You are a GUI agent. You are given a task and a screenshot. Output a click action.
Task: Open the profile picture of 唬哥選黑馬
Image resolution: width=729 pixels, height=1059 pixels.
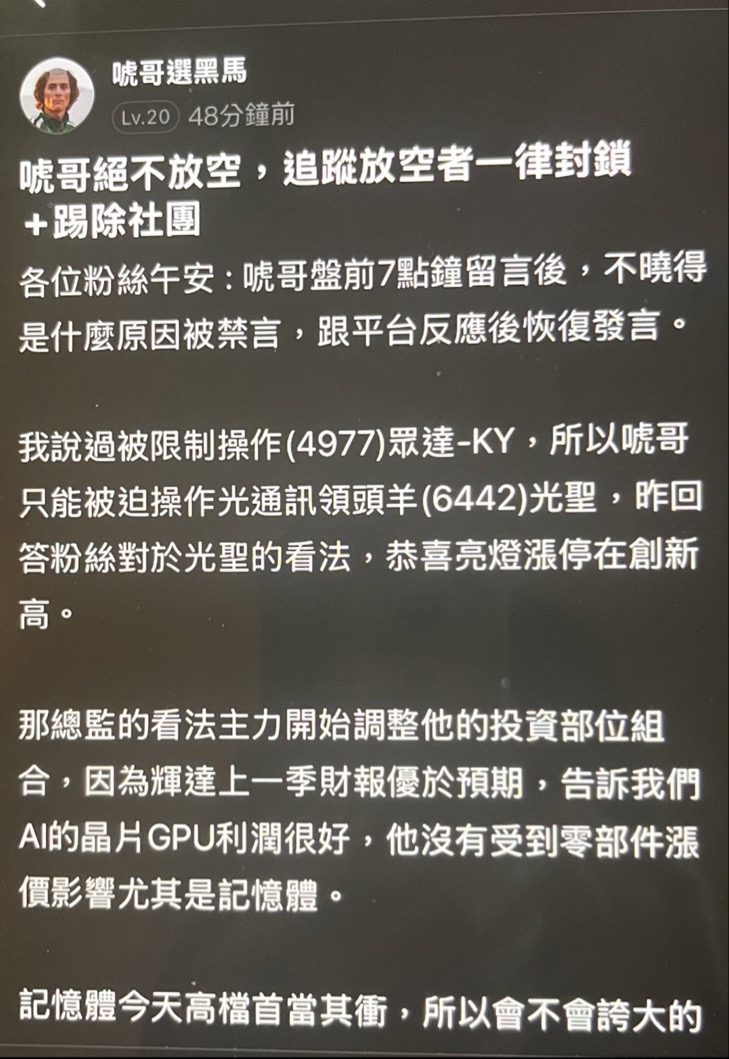[57, 95]
